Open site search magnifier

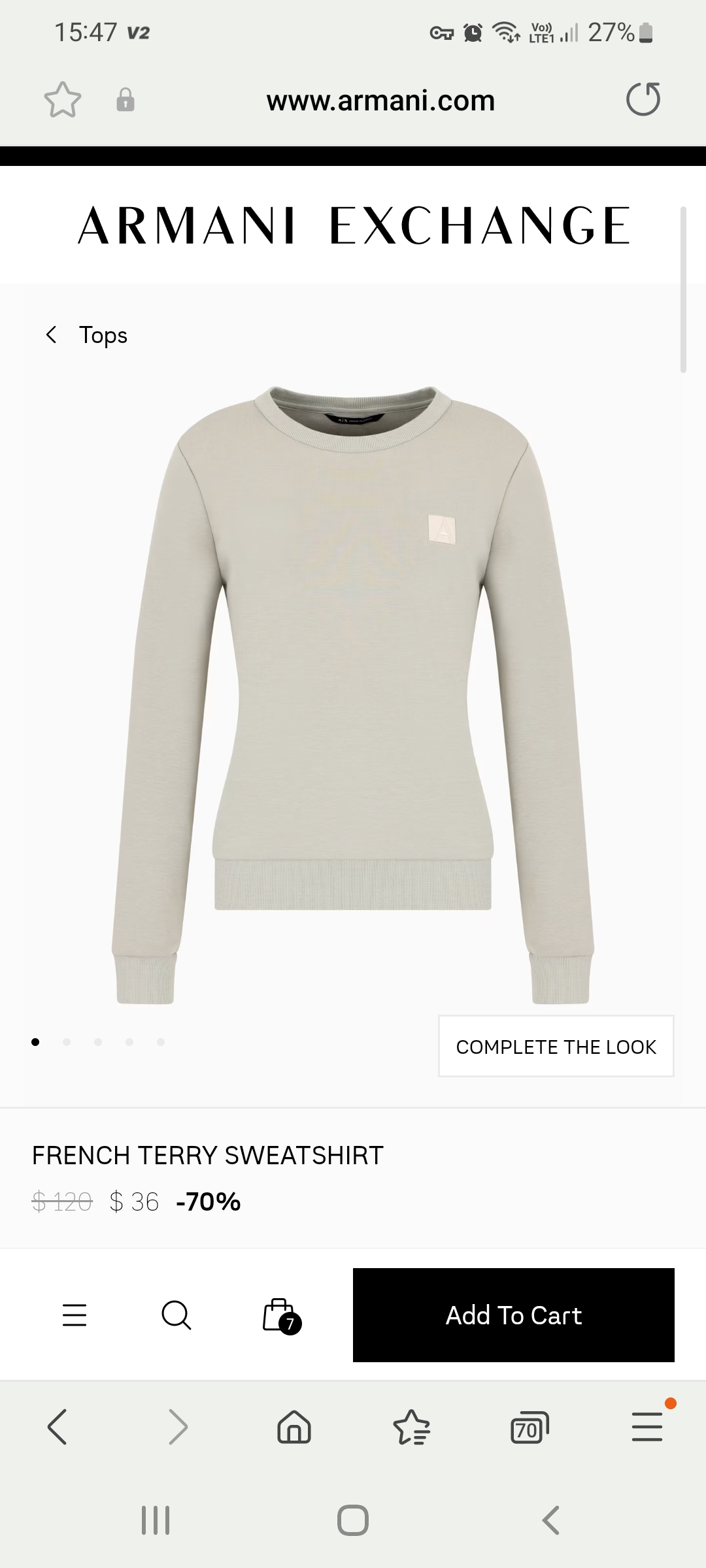pos(176,1315)
